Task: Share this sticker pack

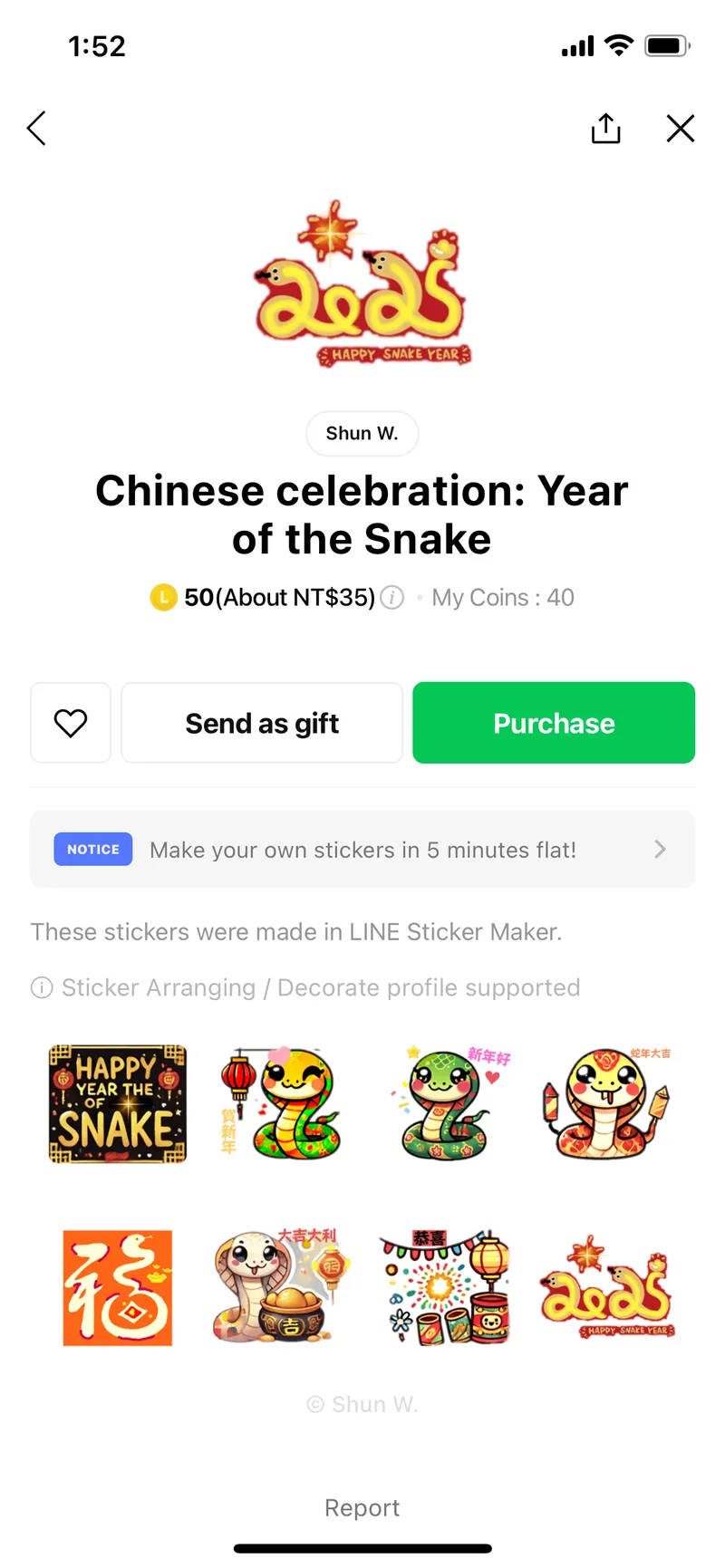Action: [605, 129]
